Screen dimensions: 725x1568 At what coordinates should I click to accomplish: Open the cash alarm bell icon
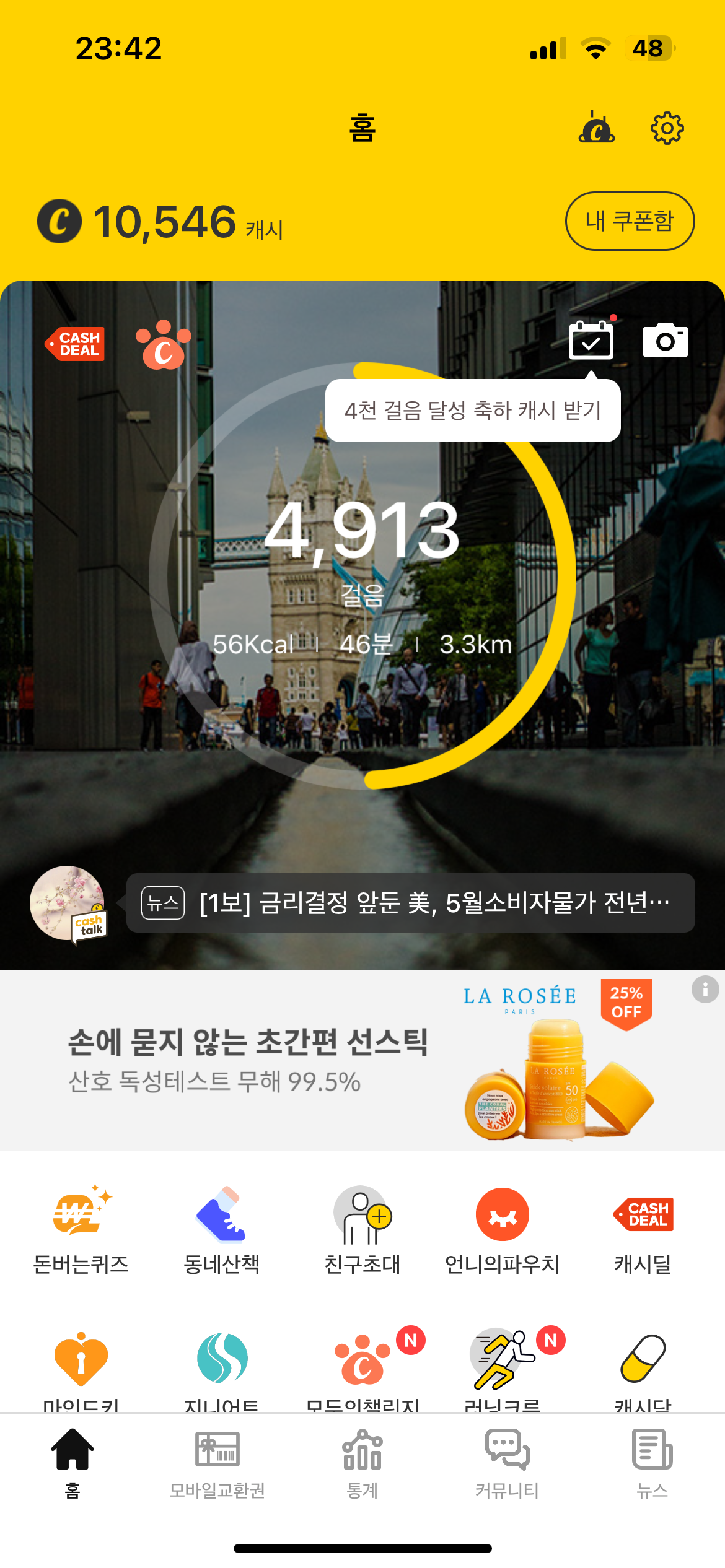pyautogui.click(x=596, y=128)
